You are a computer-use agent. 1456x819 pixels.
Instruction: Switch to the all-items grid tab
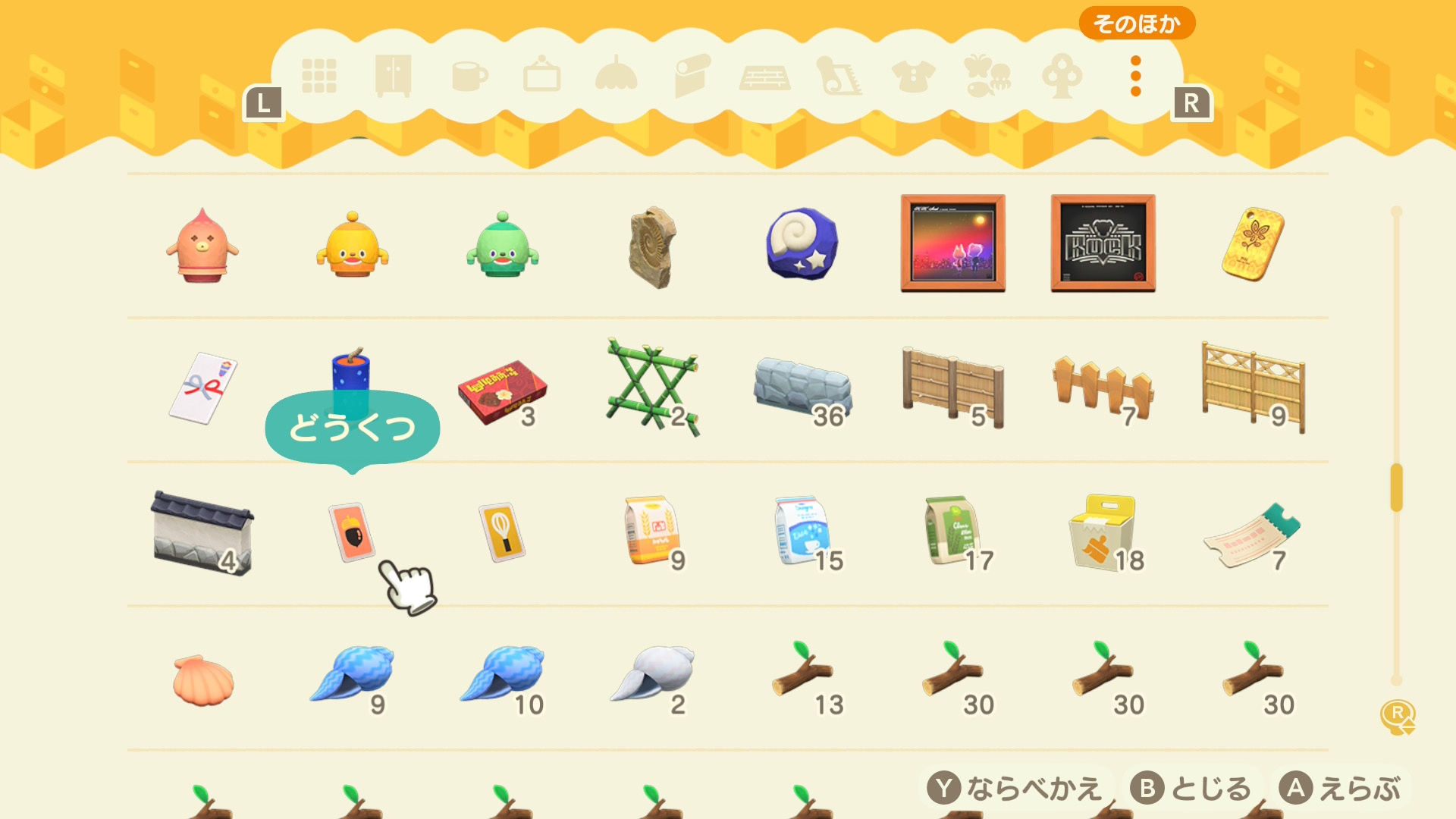coord(319,76)
